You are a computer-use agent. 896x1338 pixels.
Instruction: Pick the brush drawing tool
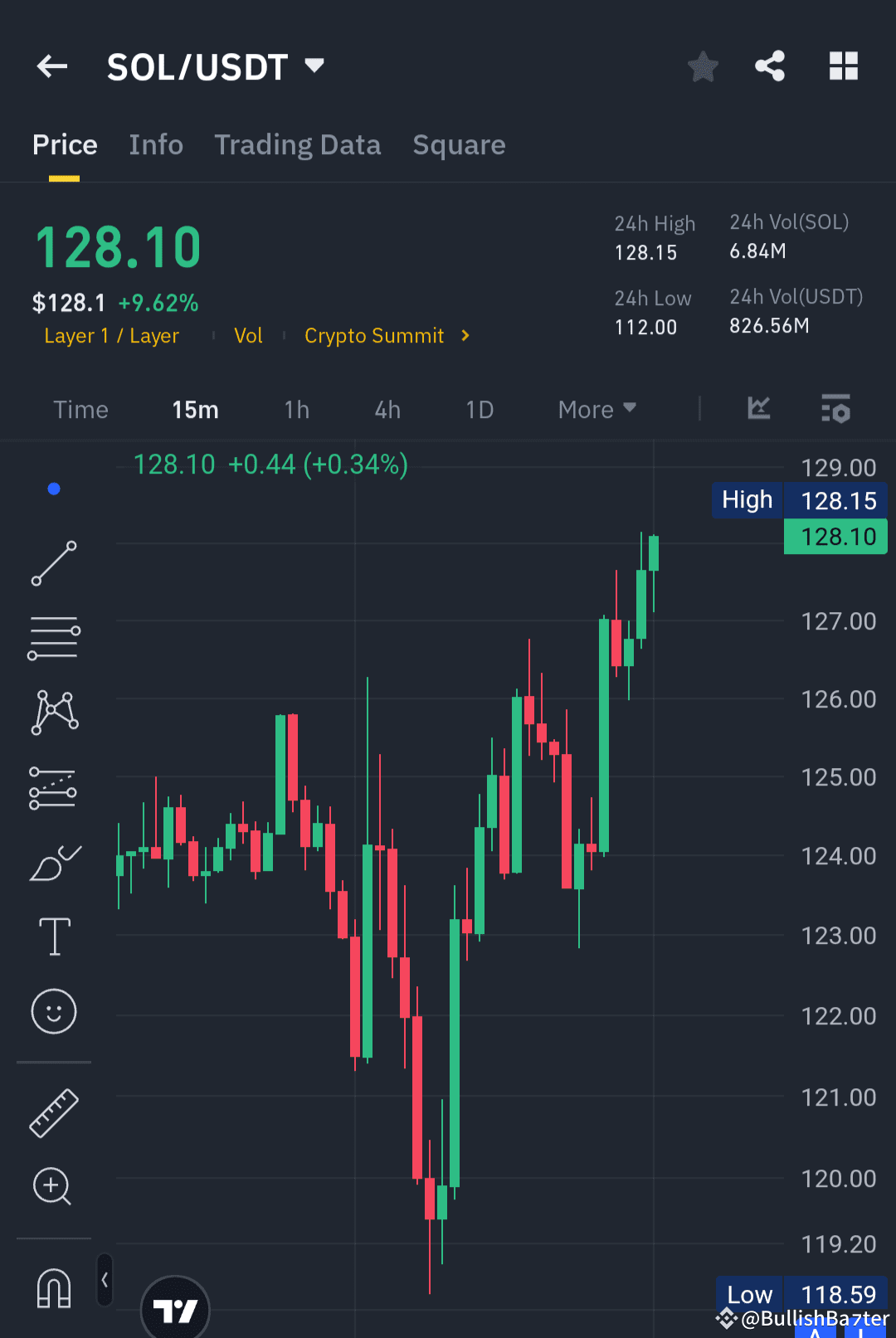53,861
